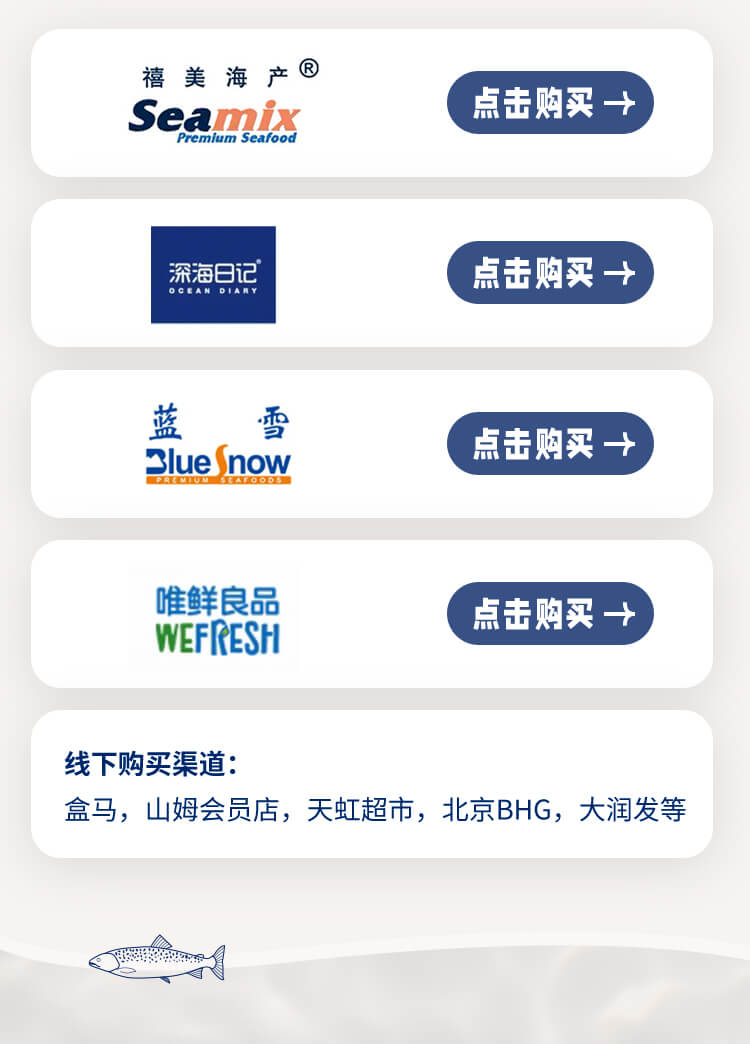Select 点击购买 next to 唯鲜良品 WeFresh
Viewport: 750px width, 1044px height.
550,614
